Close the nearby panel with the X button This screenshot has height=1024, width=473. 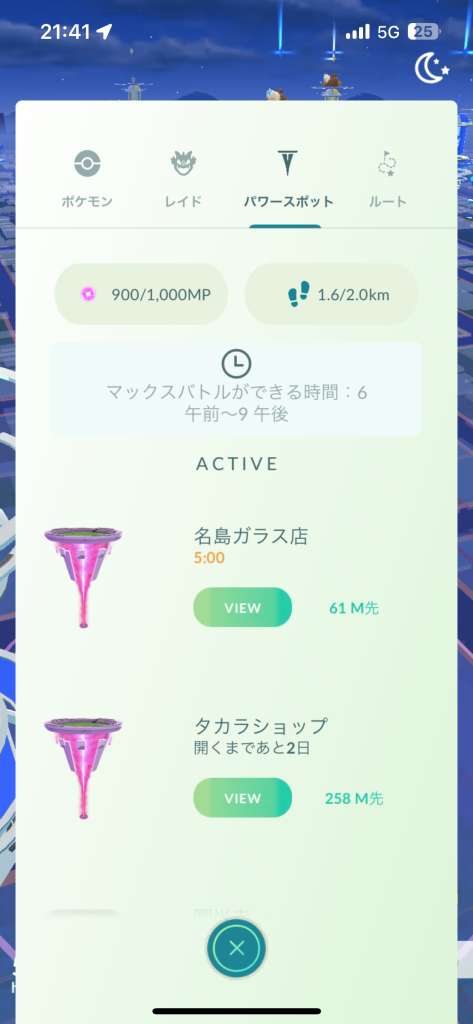tap(236, 948)
